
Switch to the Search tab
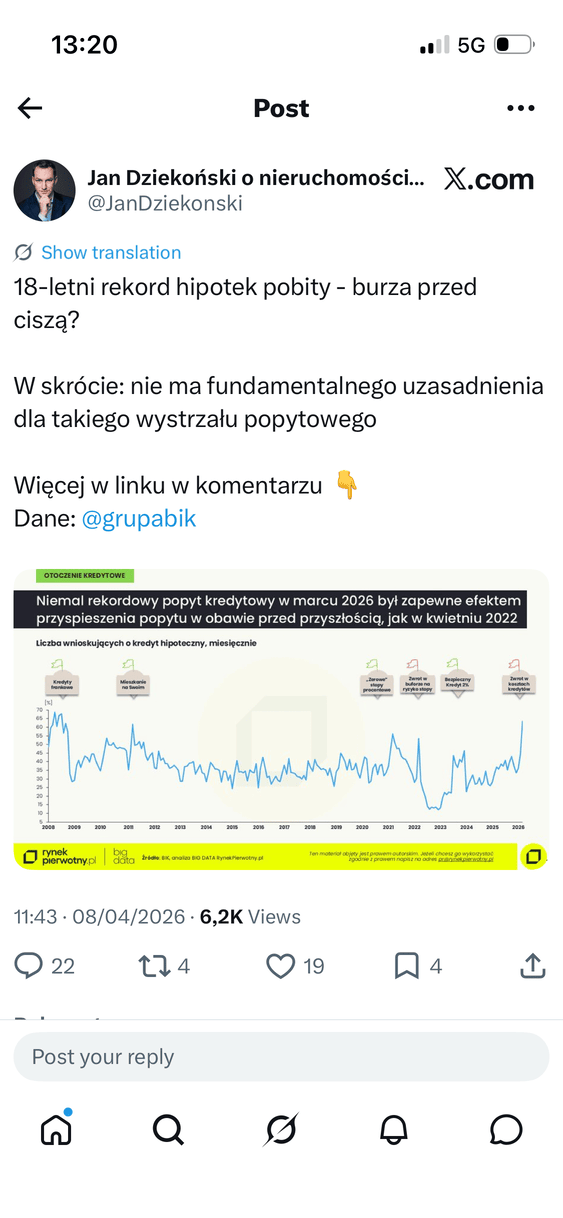(168, 1129)
